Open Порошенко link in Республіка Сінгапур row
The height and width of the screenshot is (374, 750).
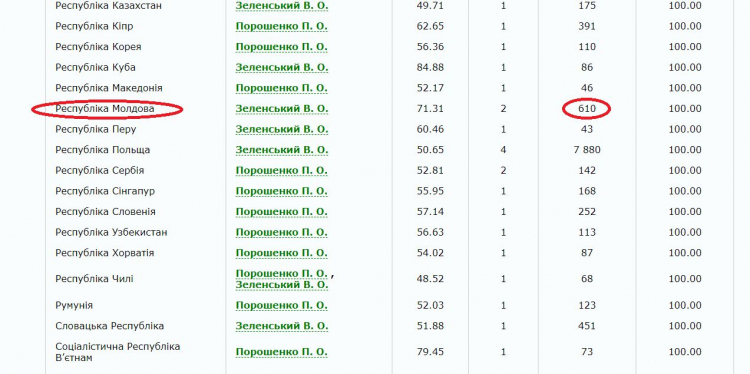click(281, 191)
